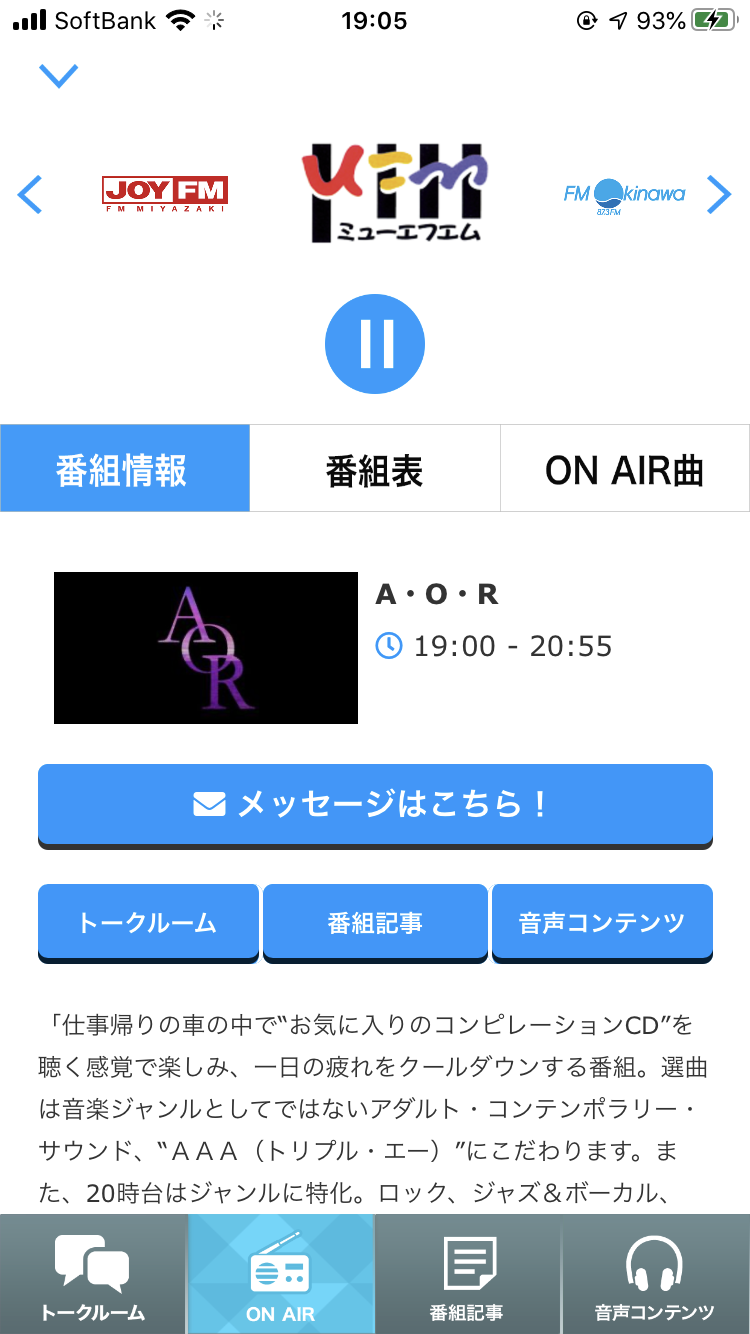Switch to the 番組表 tab
Viewport: 750px width, 1334px height.
(375, 469)
